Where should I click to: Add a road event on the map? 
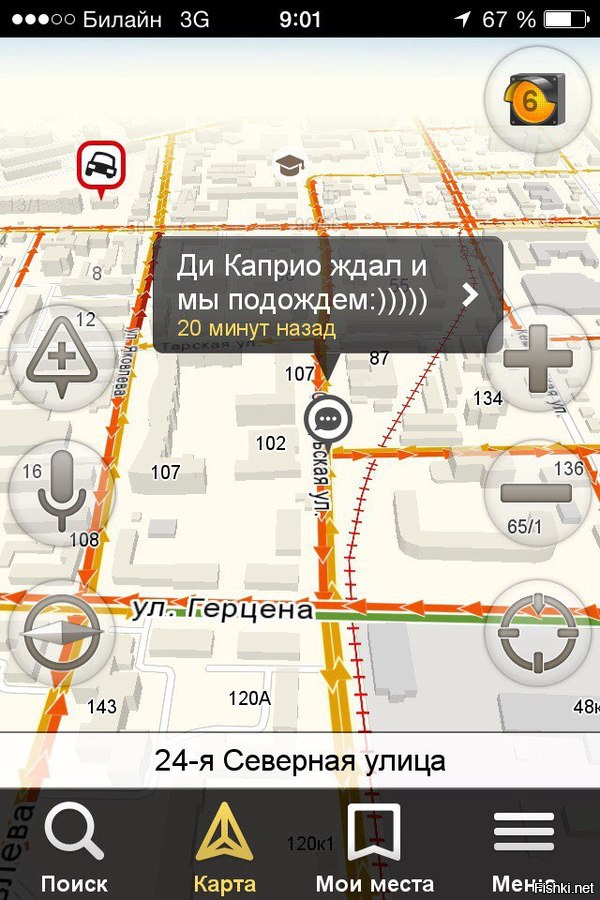coord(60,357)
